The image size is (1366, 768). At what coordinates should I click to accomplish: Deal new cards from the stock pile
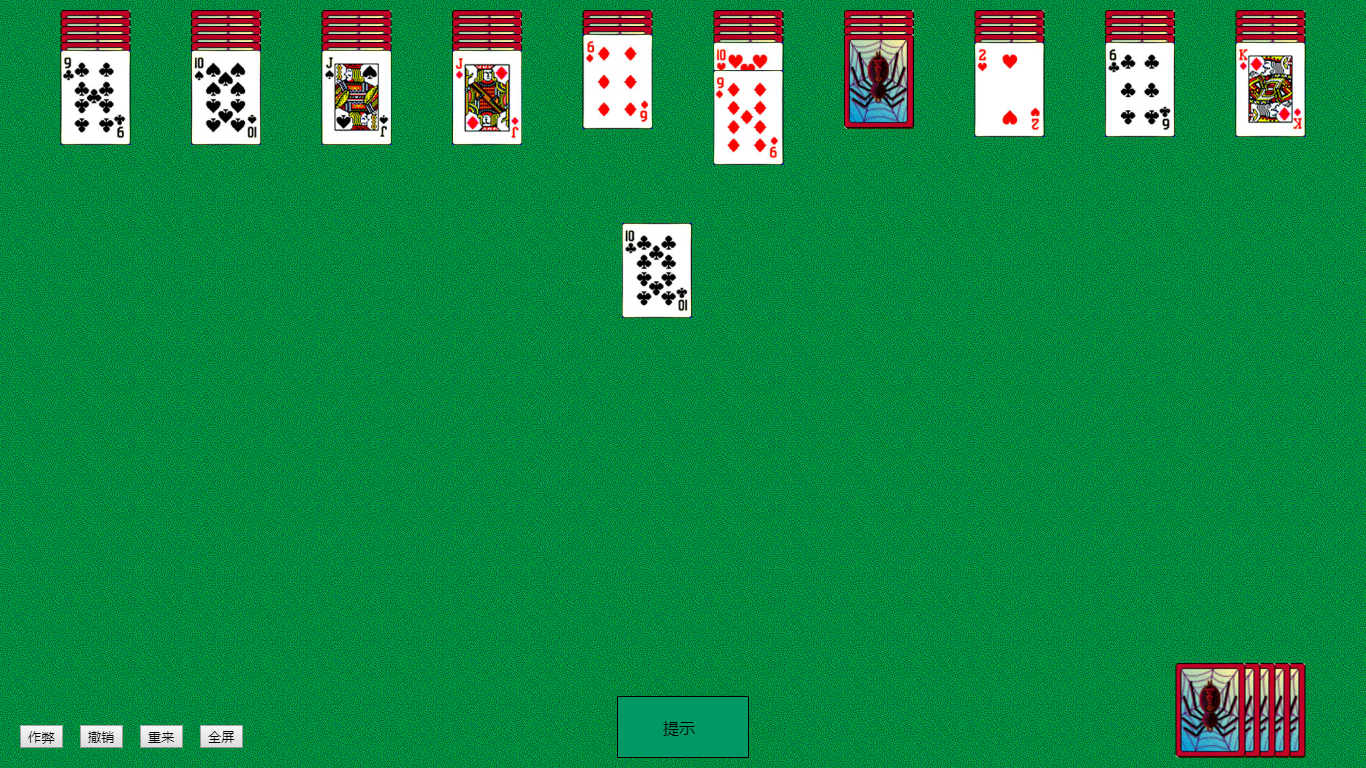click(x=1210, y=710)
